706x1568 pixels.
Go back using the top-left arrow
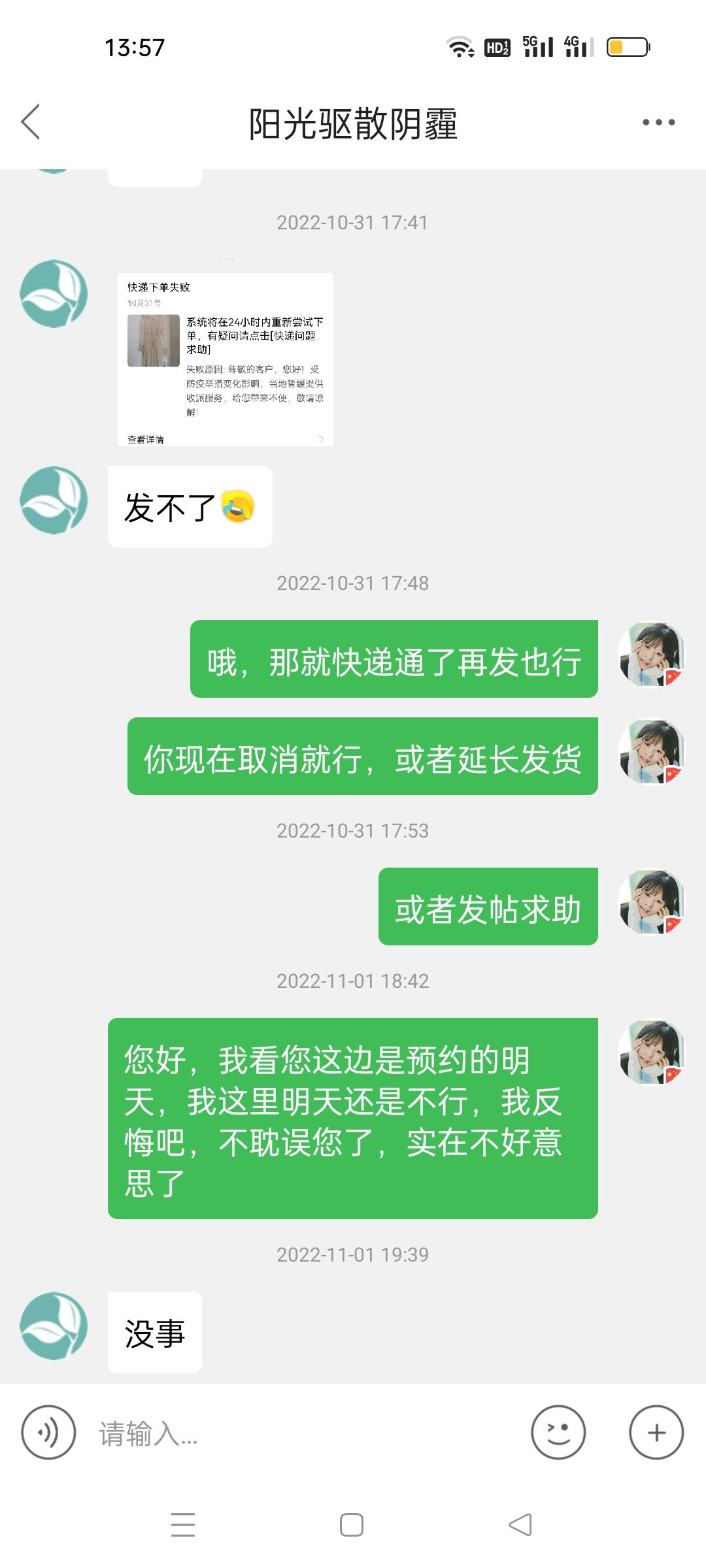[x=31, y=122]
